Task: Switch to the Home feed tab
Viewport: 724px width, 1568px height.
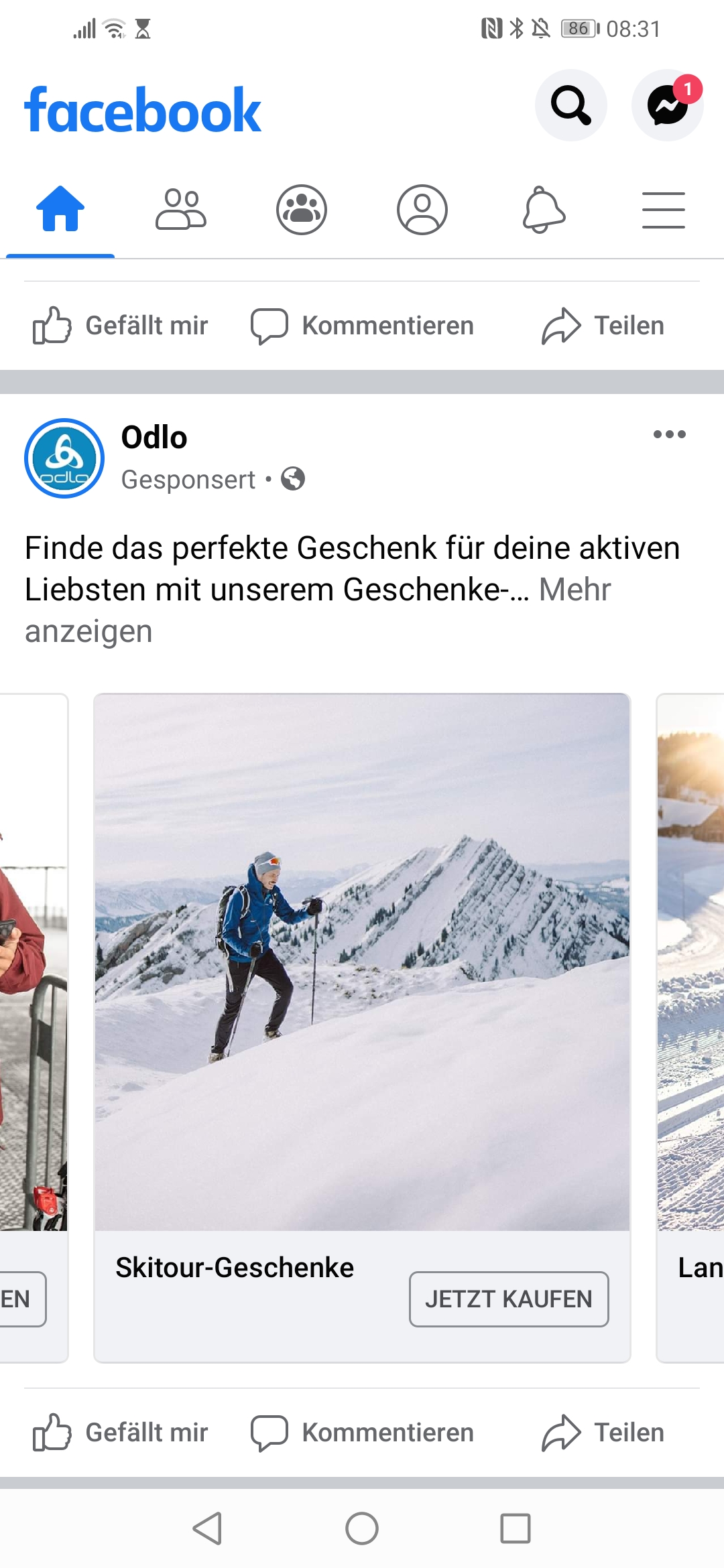Action: [60, 209]
